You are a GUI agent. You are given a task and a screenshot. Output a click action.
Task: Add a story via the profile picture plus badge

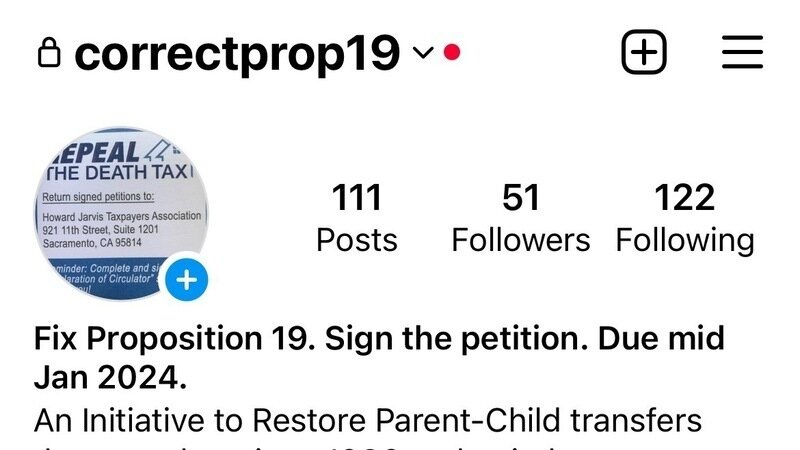[186, 281]
